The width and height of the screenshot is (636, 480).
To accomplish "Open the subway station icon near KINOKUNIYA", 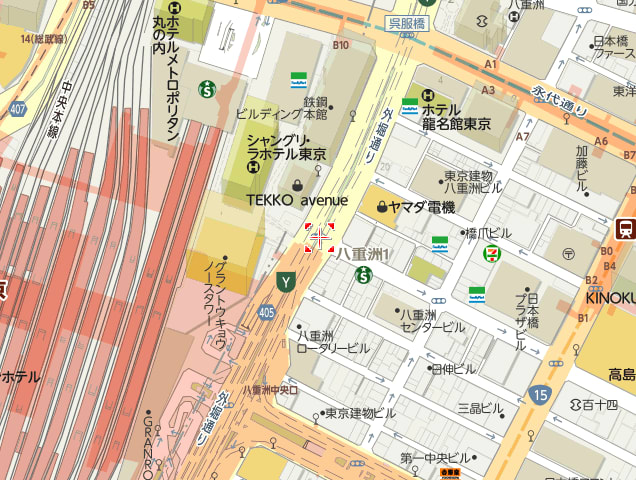I will 627,227.
